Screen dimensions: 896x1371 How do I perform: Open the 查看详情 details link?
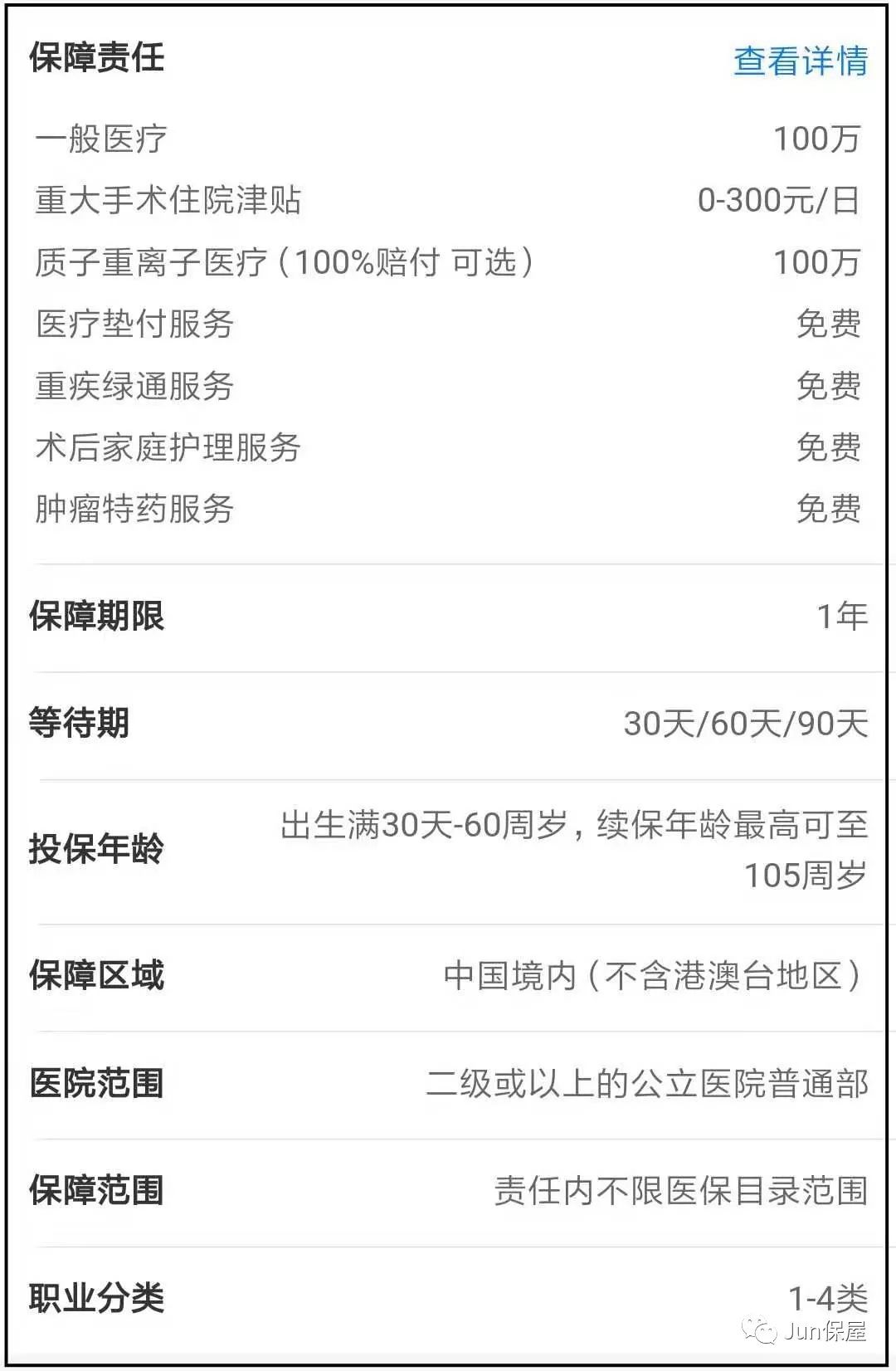[x=799, y=60]
